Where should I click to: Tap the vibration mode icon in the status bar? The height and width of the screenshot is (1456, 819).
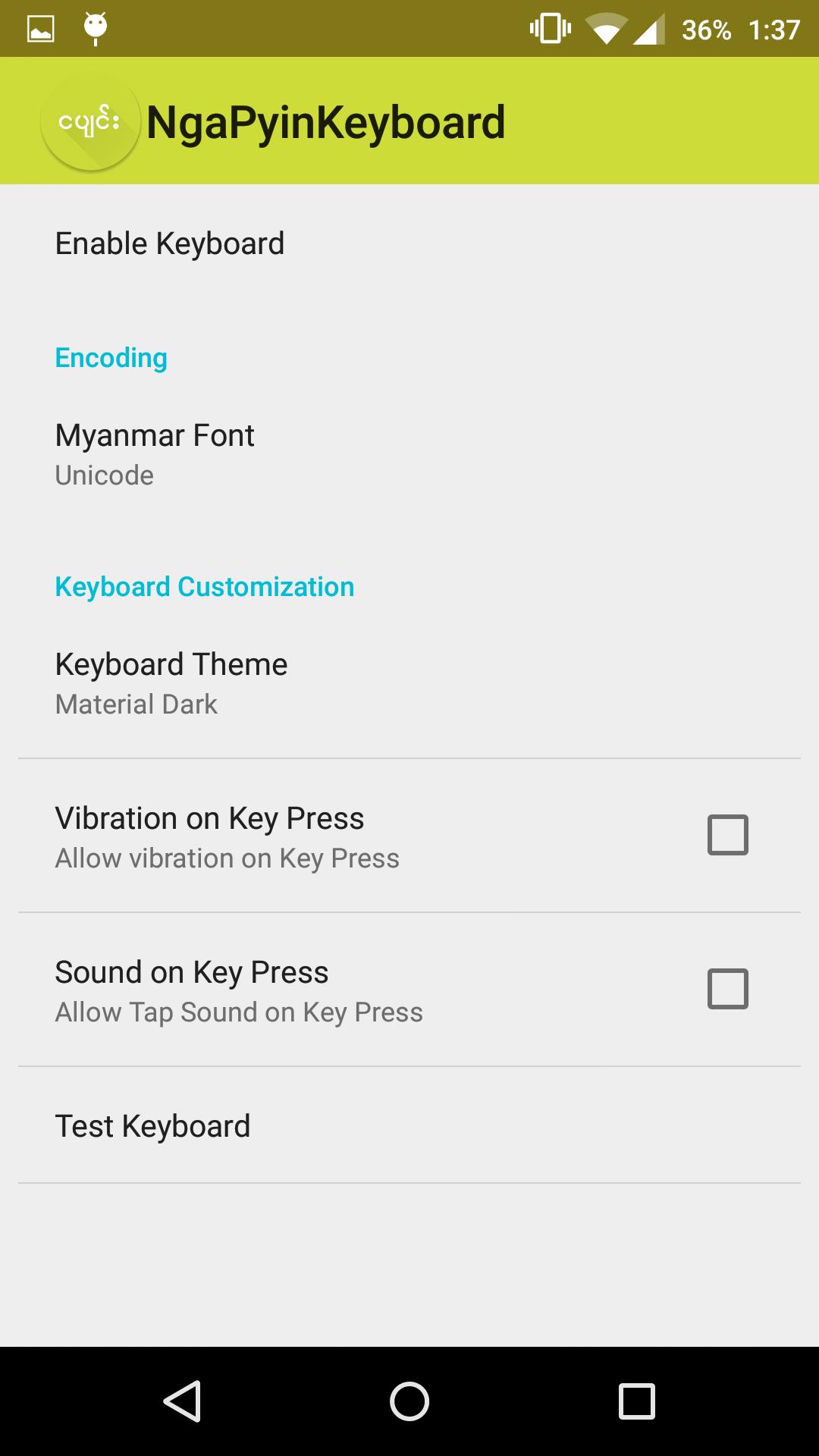(x=548, y=28)
